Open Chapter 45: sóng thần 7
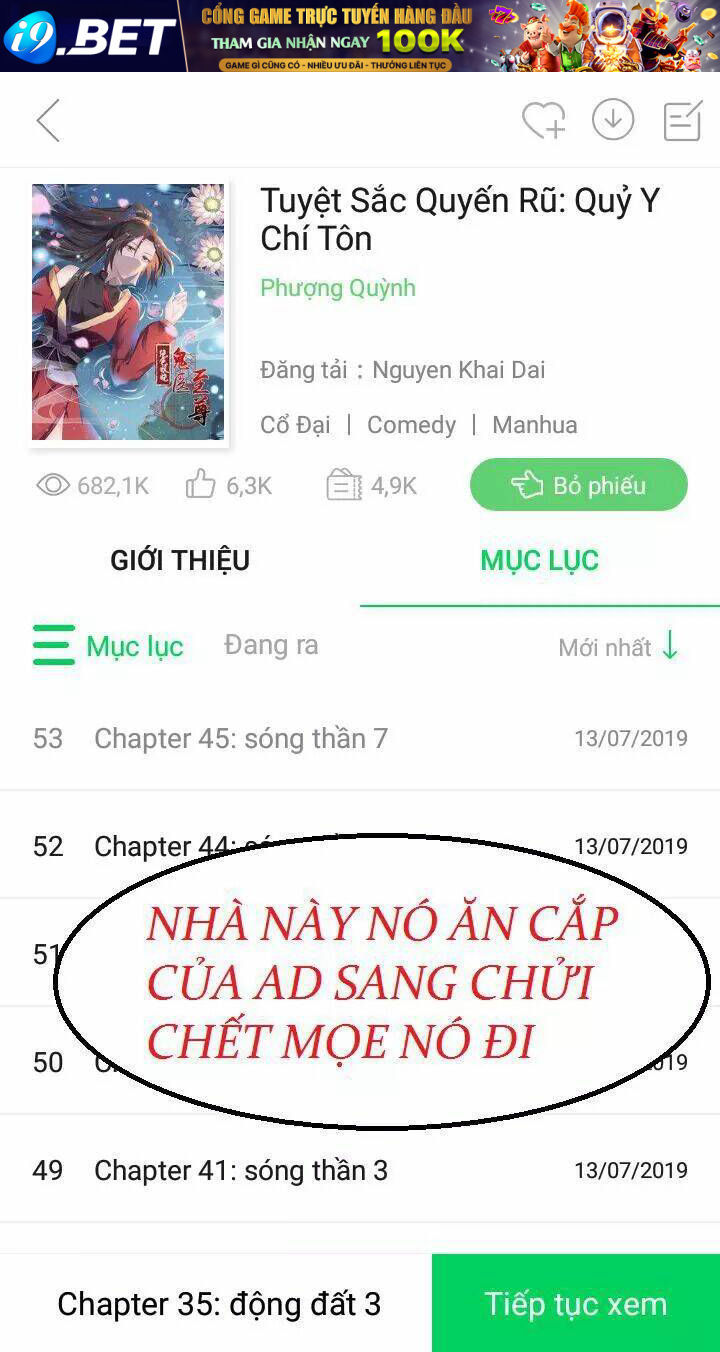The width and height of the screenshot is (720, 1352). click(240, 739)
